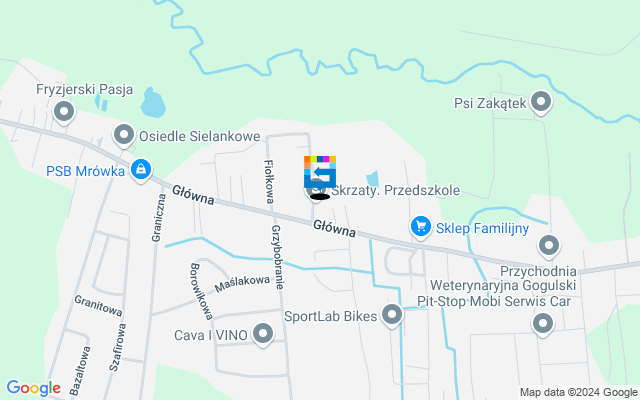Select the Pit-Stop Mobi Serwis Car marker
The height and width of the screenshot is (400, 640).
pyautogui.click(x=543, y=322)
